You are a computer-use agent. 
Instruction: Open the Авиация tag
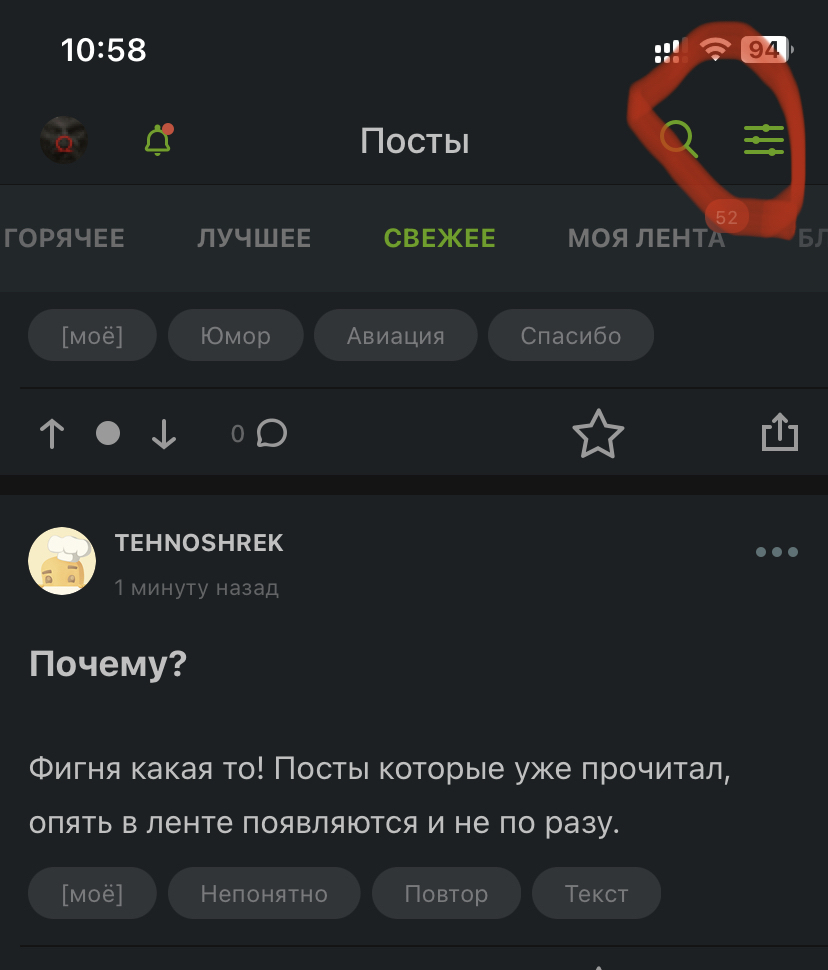(x=395, y=336)
